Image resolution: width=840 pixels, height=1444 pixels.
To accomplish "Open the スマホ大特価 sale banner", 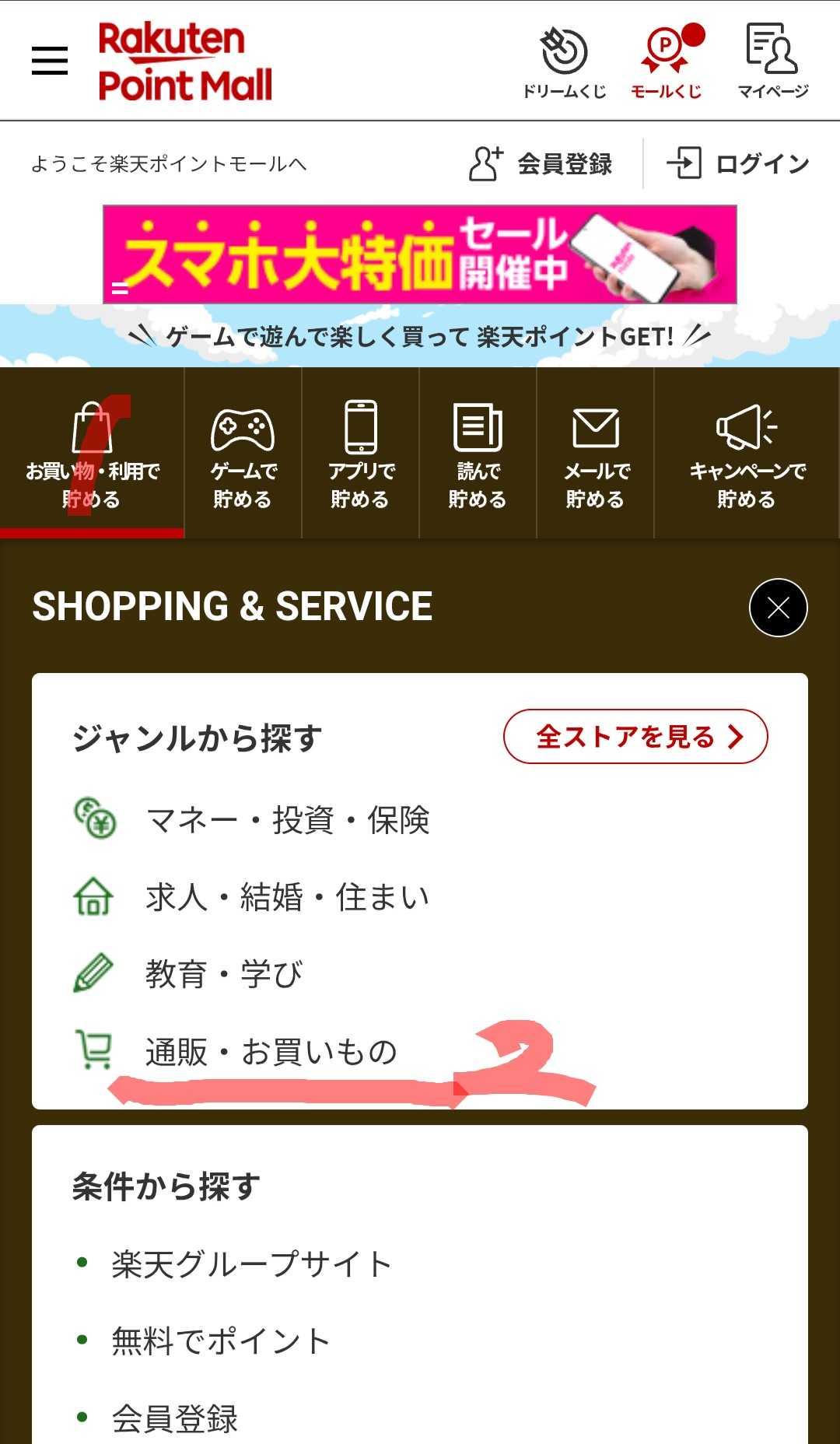I will [420, 254].
